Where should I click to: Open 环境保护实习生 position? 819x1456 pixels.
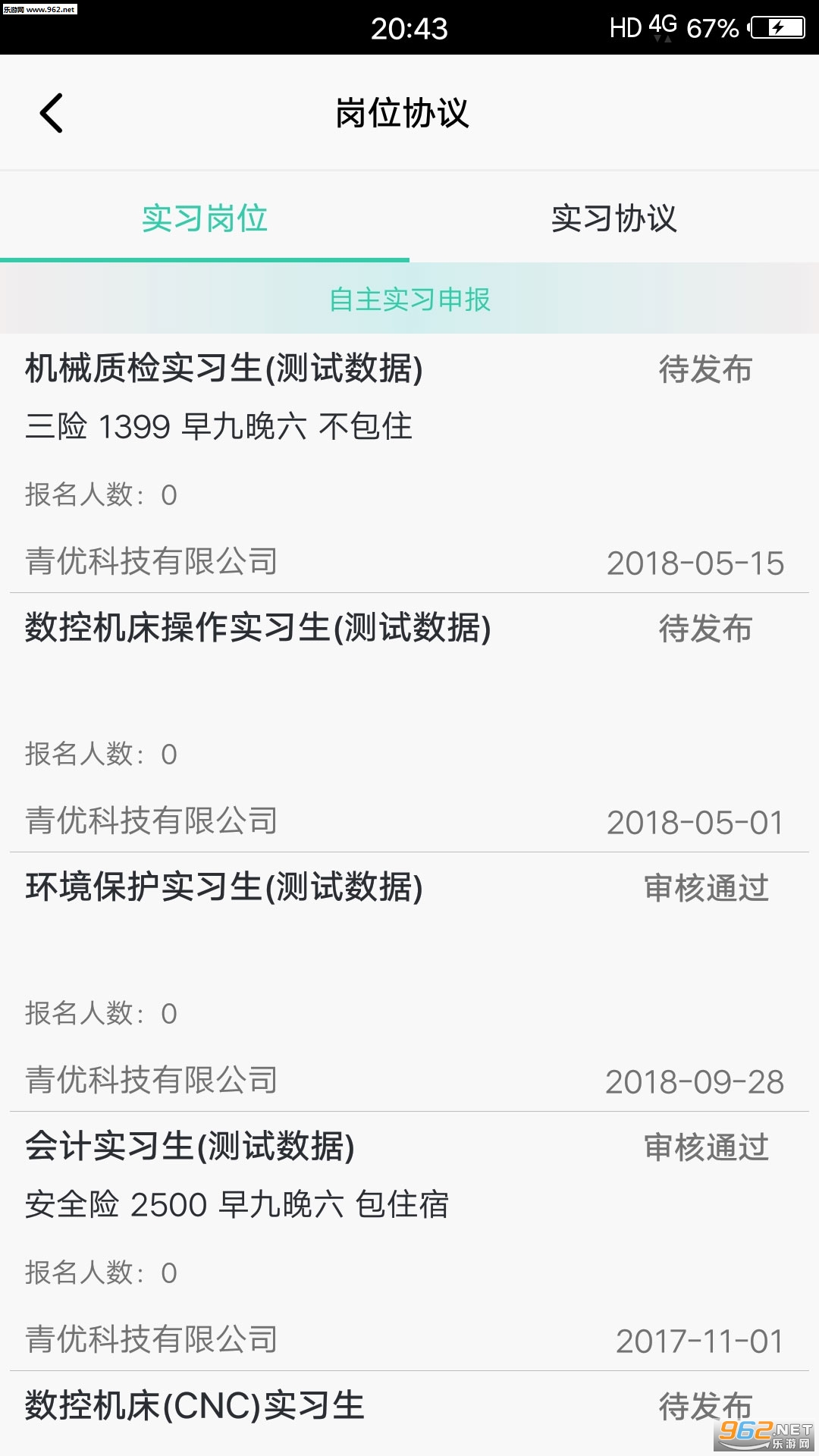click(x=224, y=888)
